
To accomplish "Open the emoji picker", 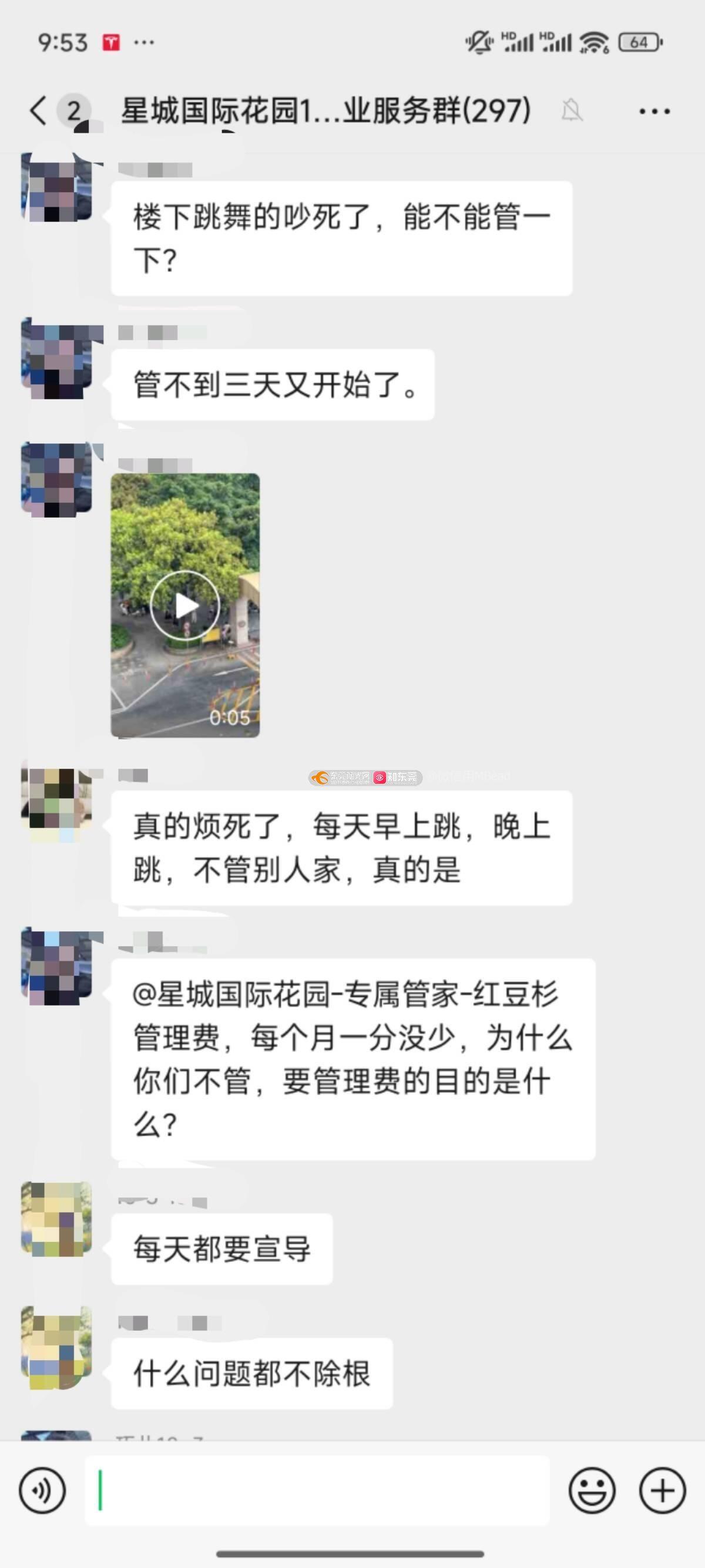I will (x=592, y=1490).
